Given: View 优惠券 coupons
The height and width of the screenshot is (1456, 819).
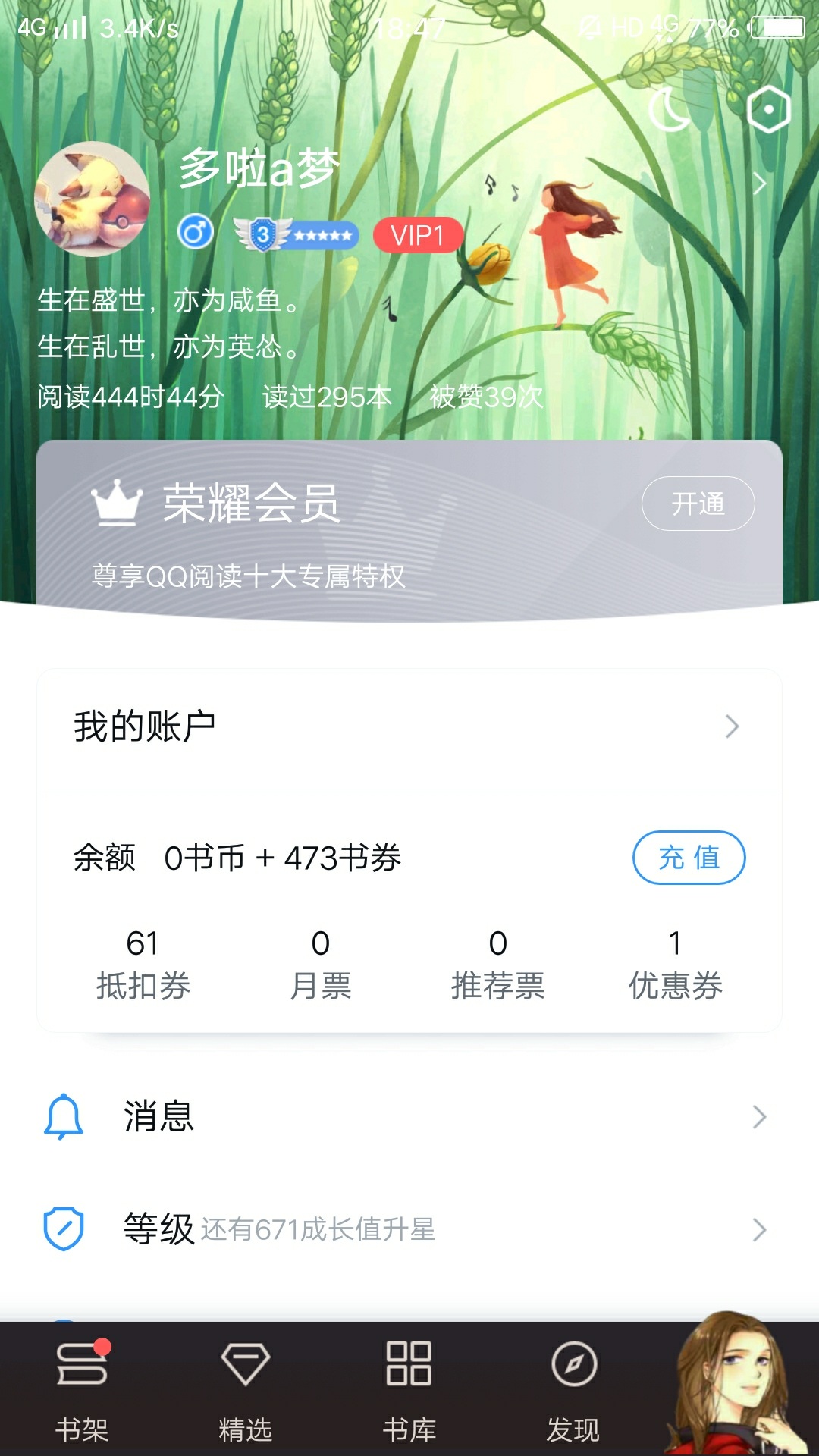Looking at the screenshot, I should coord(675,965).
